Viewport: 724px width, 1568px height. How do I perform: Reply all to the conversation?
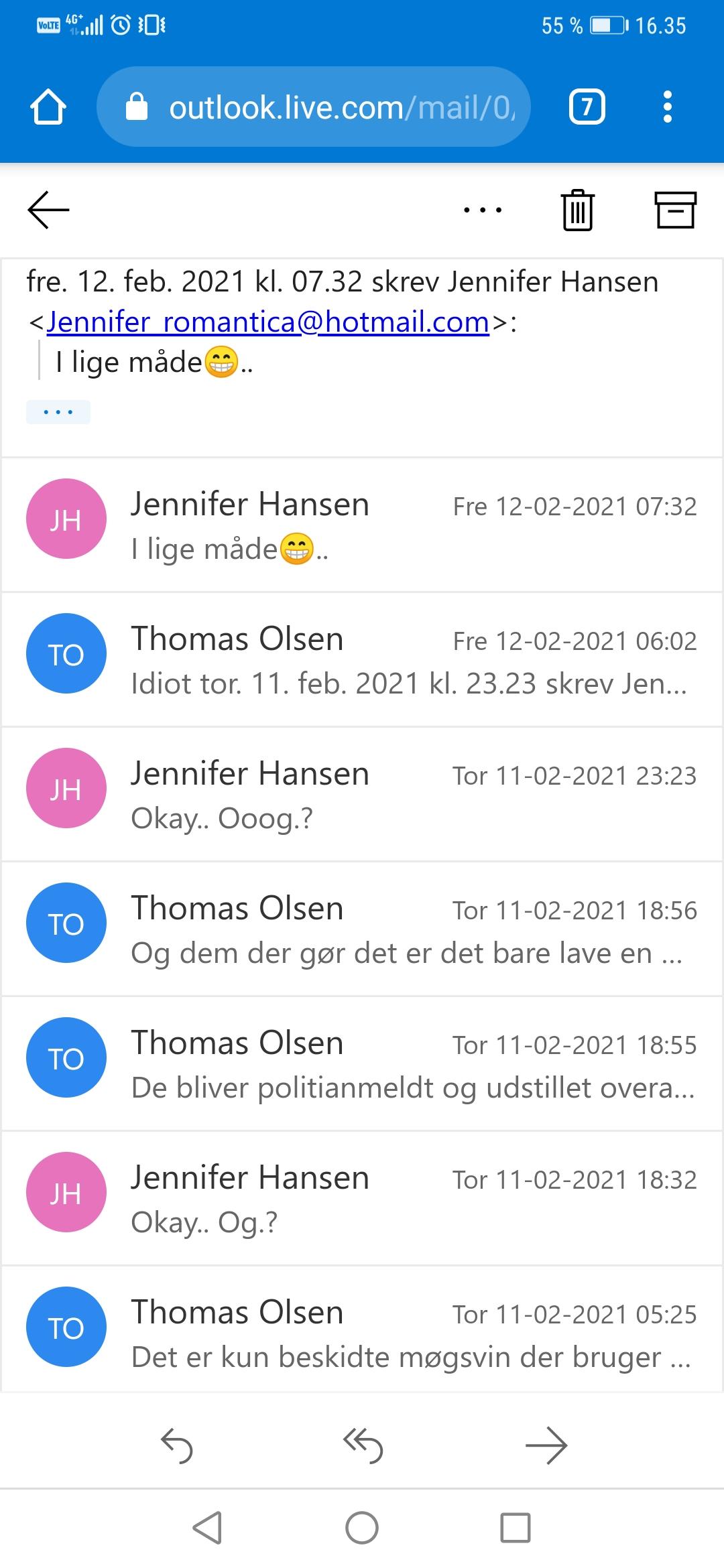pos(363,1445)
